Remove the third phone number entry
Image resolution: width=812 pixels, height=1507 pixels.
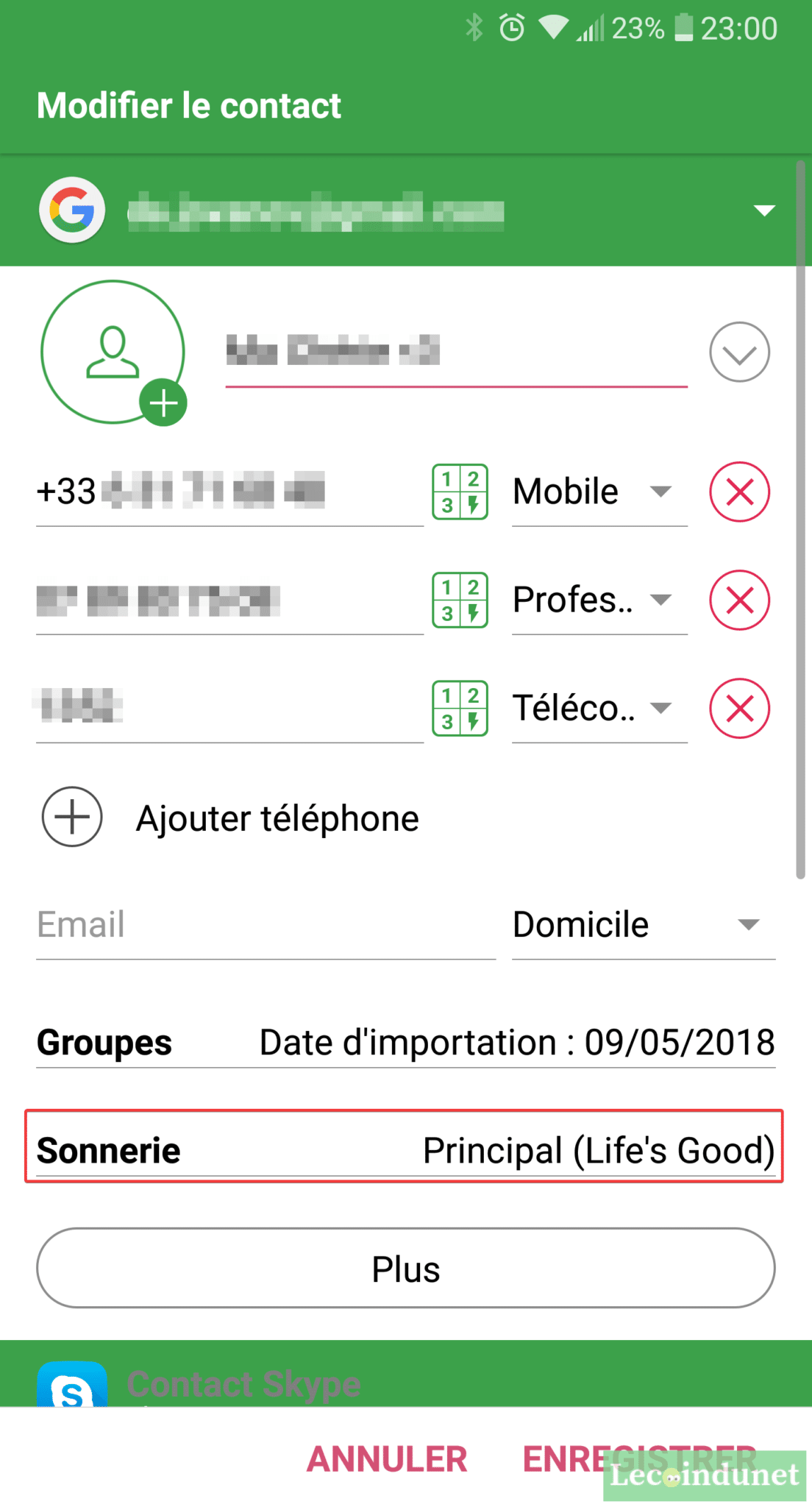pos(739,708)
